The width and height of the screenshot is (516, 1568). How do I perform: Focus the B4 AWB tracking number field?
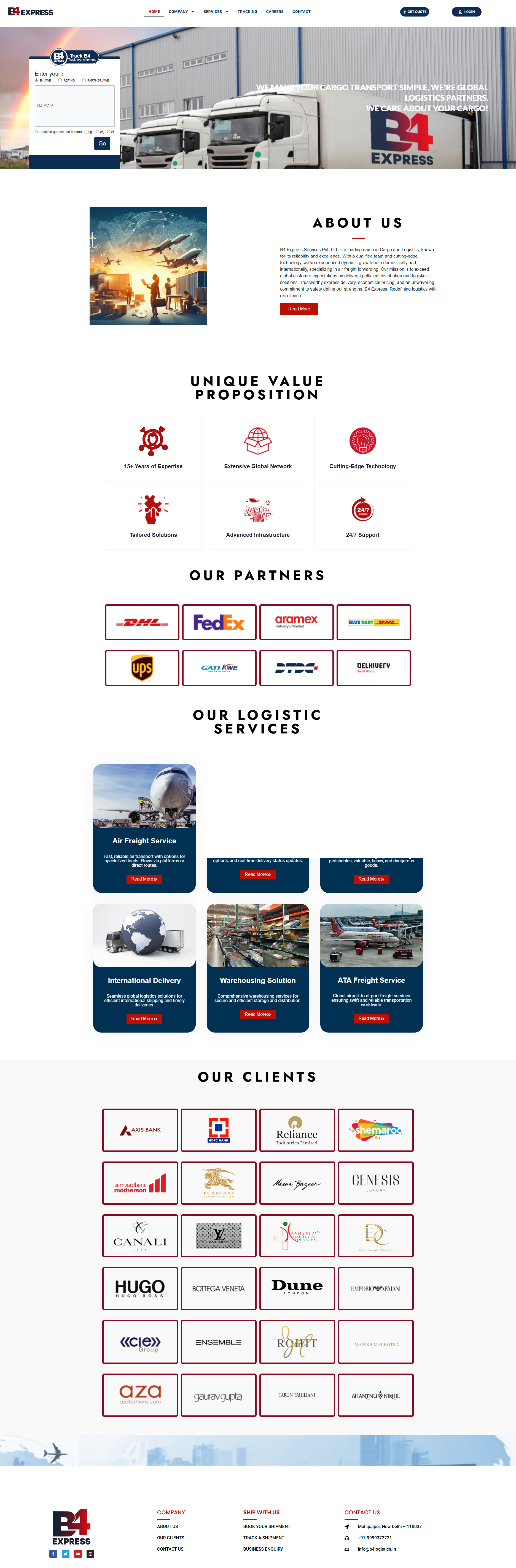click(74, 106)
